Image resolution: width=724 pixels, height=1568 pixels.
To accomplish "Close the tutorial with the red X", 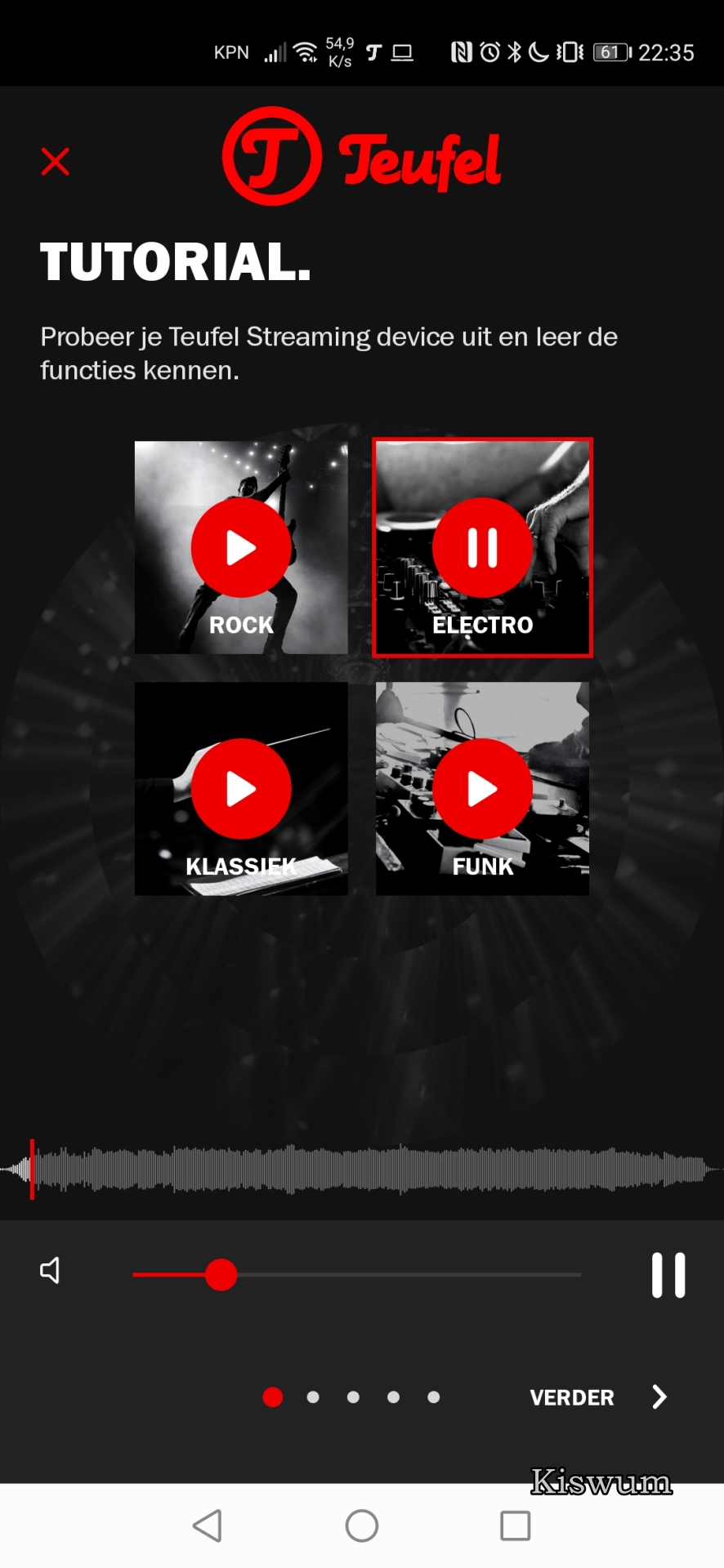I will (x=56, y=162).
